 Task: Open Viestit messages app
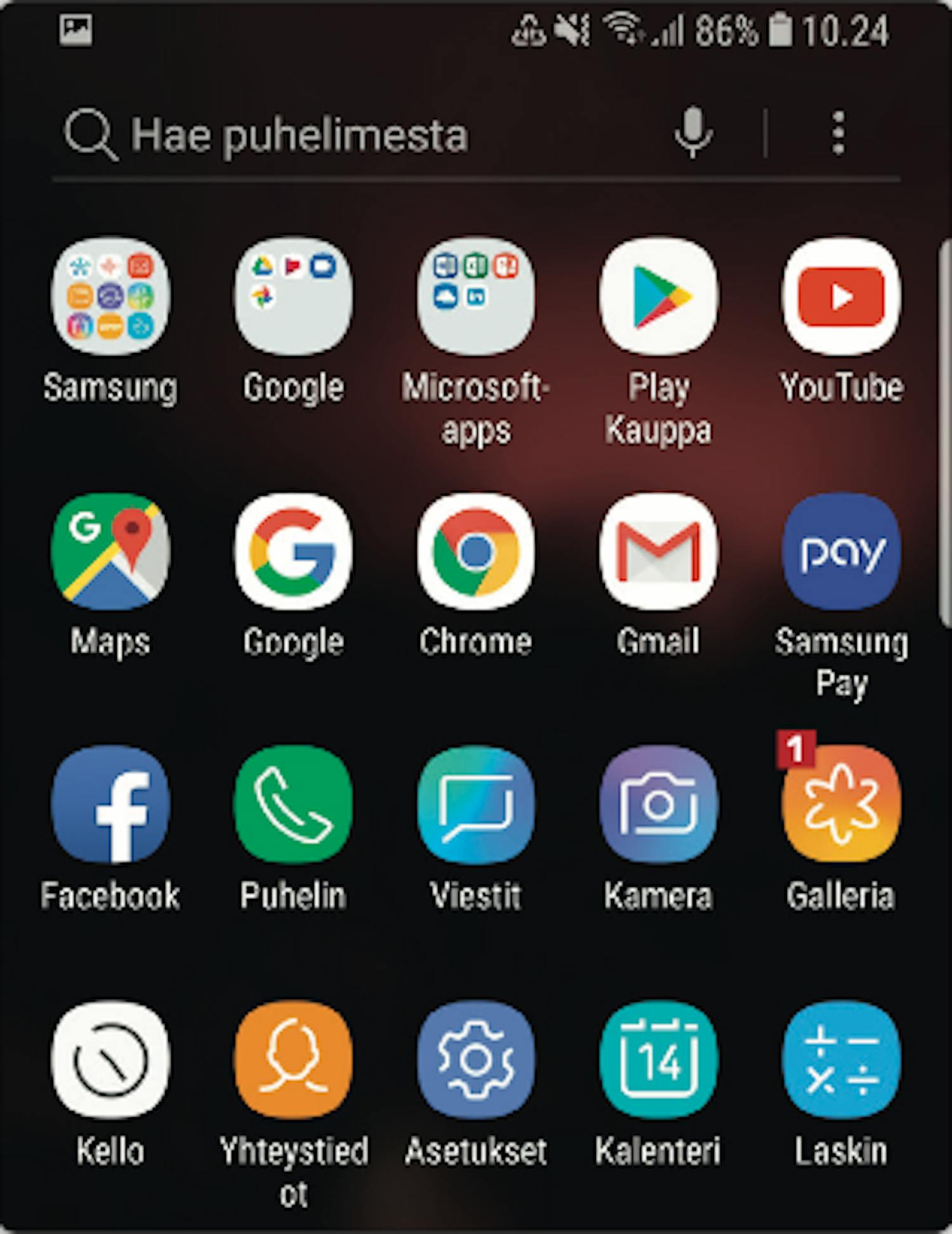click(475, 805)
